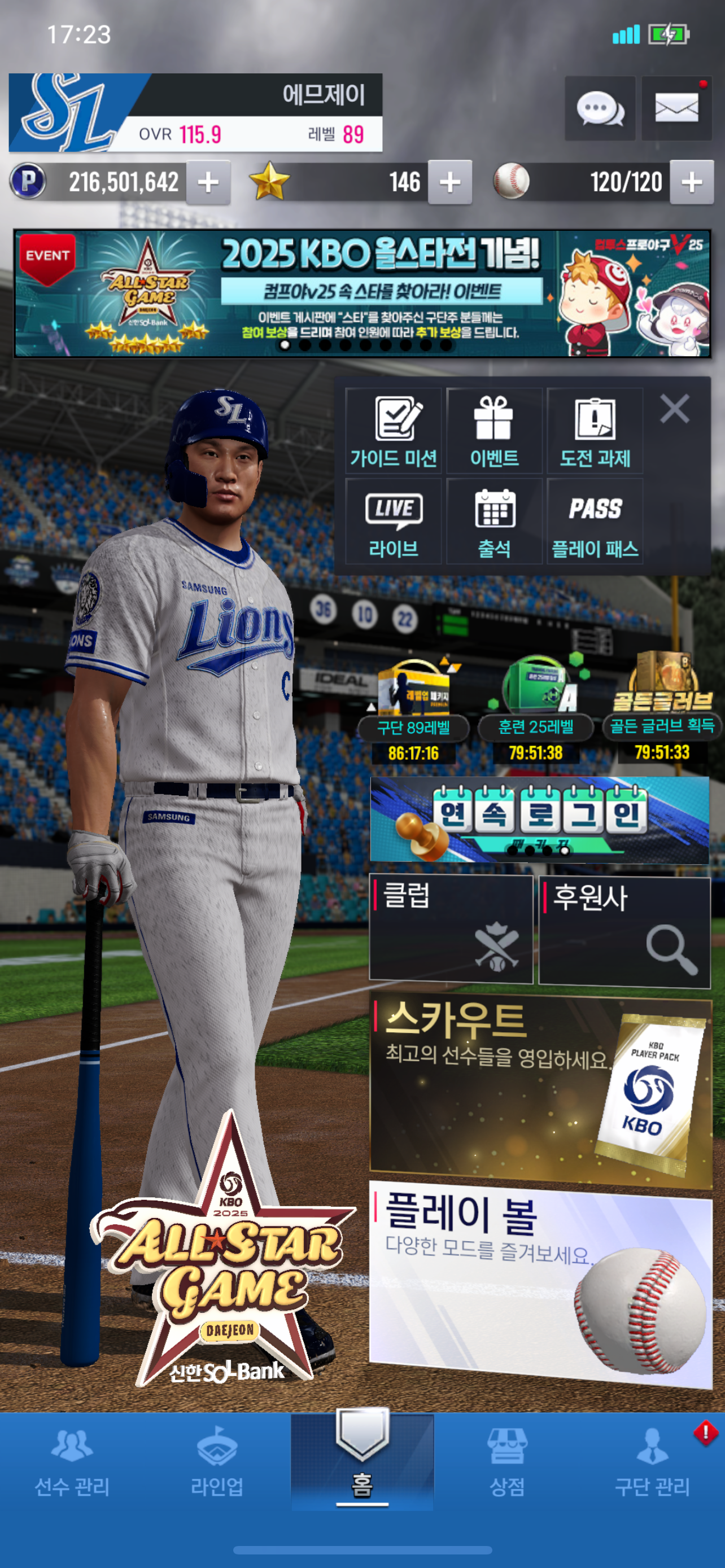725x1568 pixels.
Task: Add more P points with plus button
Action: point(208,182)
